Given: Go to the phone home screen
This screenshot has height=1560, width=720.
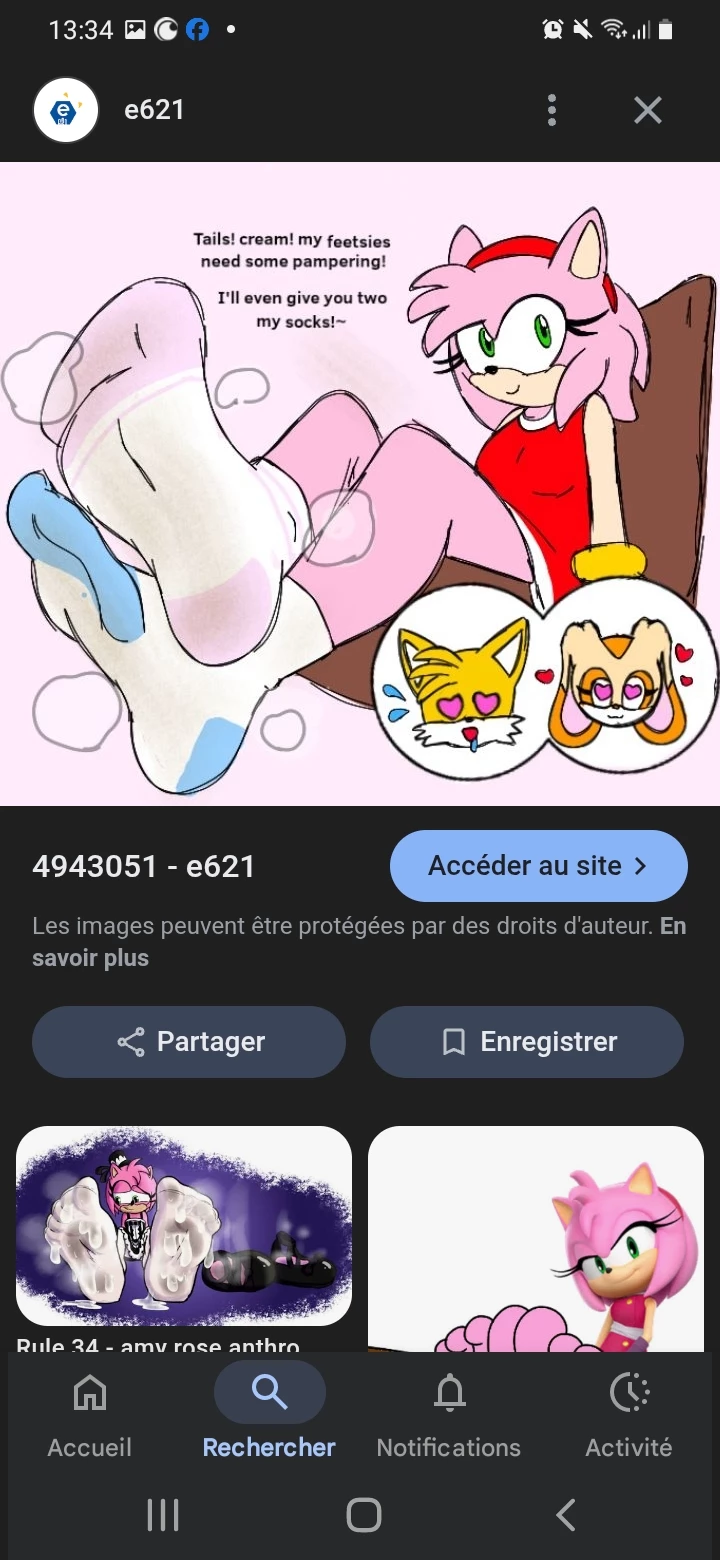Looking at the screenshot, I should coord(363,1515).
